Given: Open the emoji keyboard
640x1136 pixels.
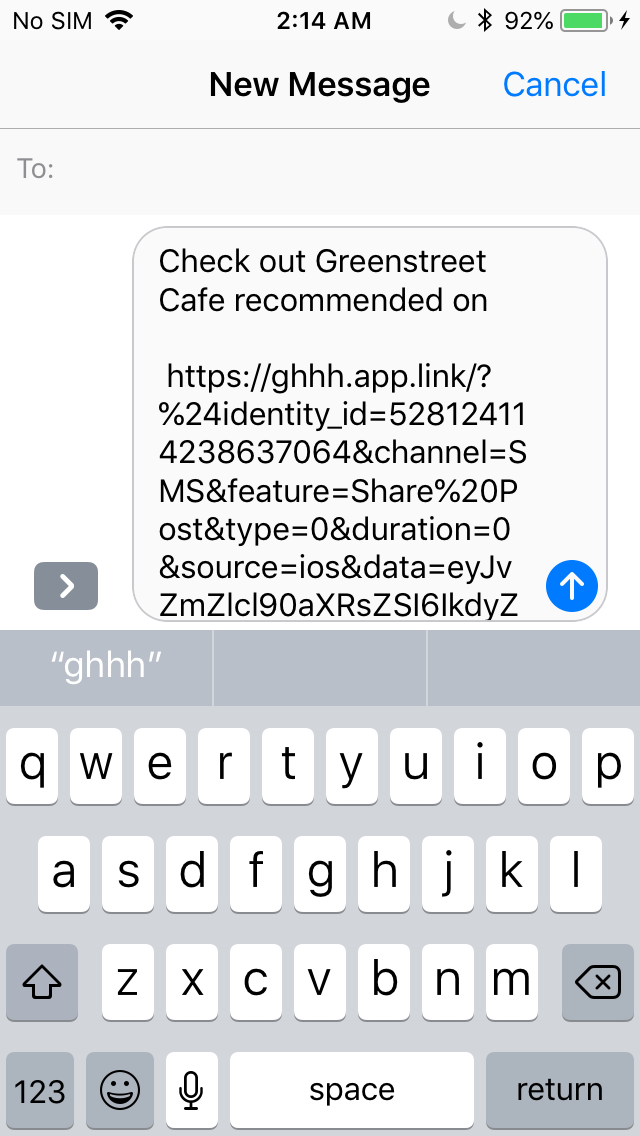Looking at the screenshot, I should point(120,1090).
